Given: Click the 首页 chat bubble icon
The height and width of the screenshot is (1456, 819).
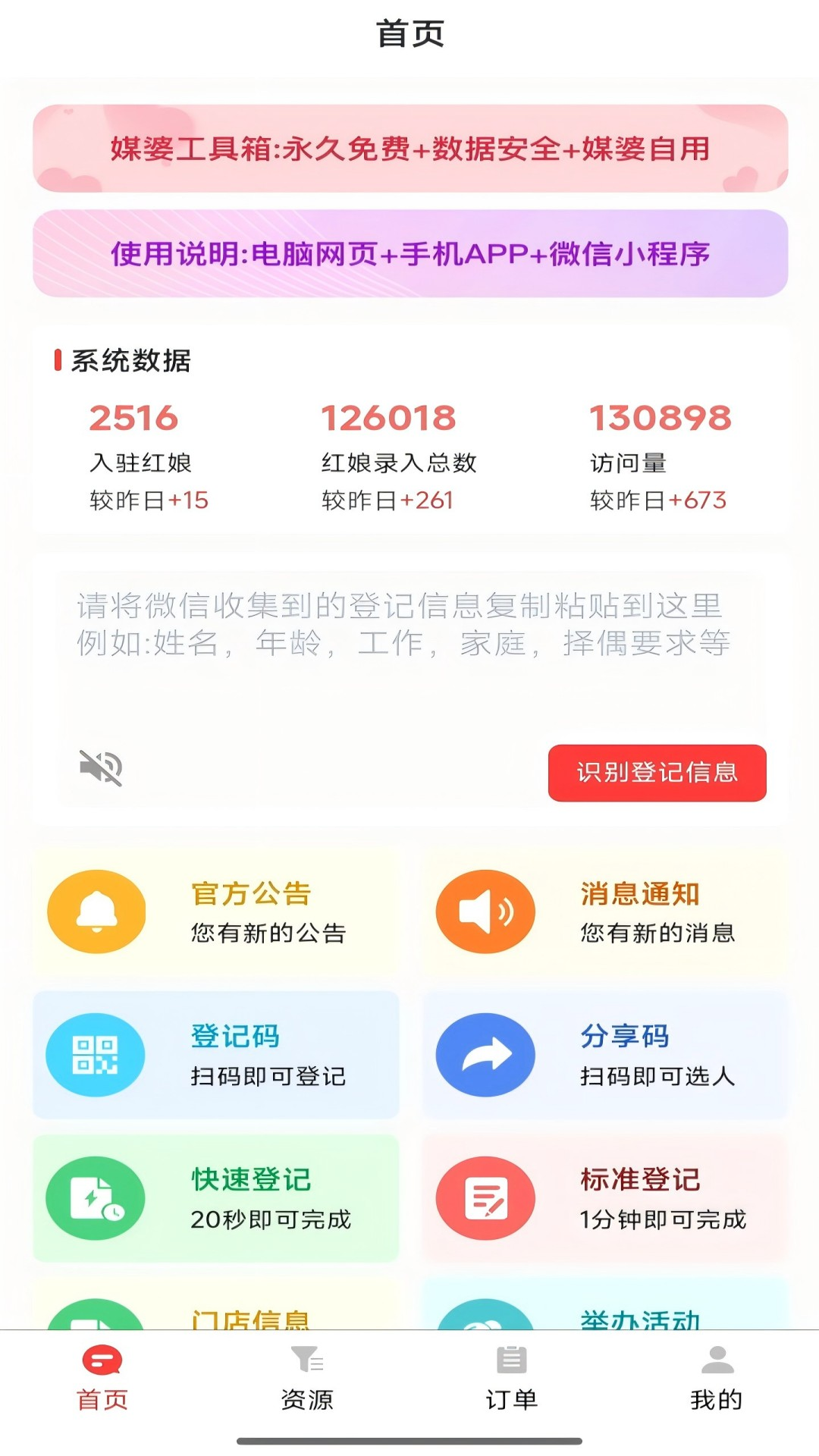Looking at the screenshot, I should pyautogui.click(x=102, y=1361).
